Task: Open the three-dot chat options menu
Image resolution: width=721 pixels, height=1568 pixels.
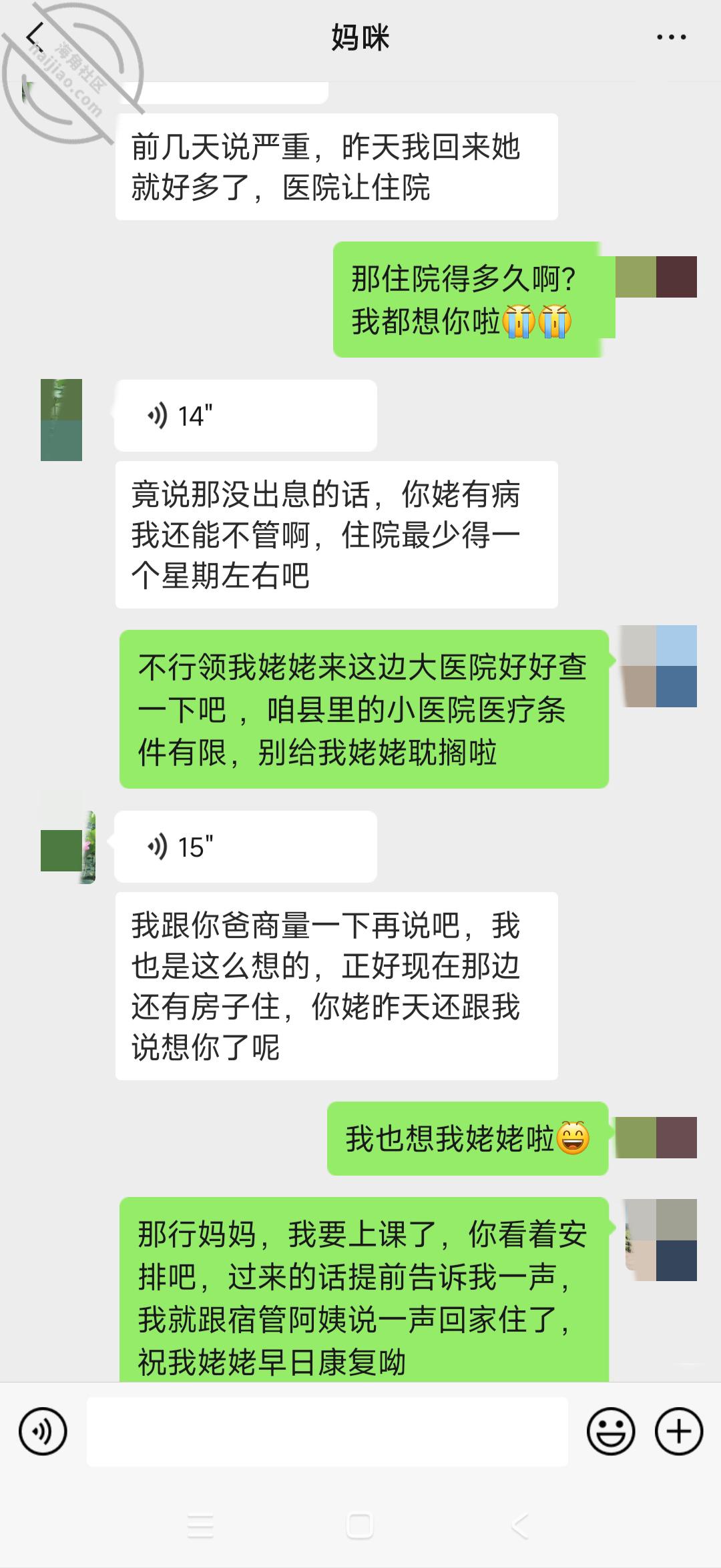Action: (671, 37)
